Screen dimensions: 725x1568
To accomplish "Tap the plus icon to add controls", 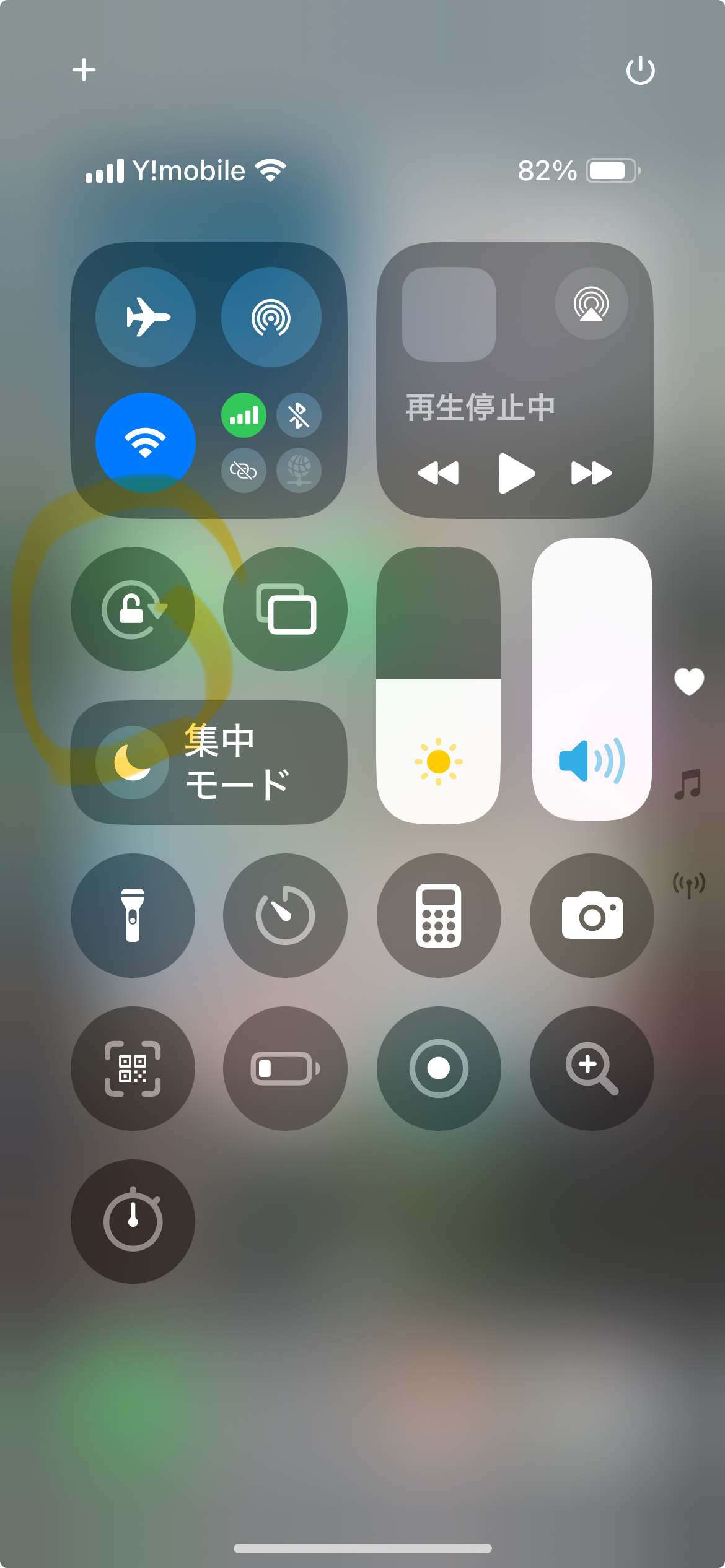I will coord(84,70).
